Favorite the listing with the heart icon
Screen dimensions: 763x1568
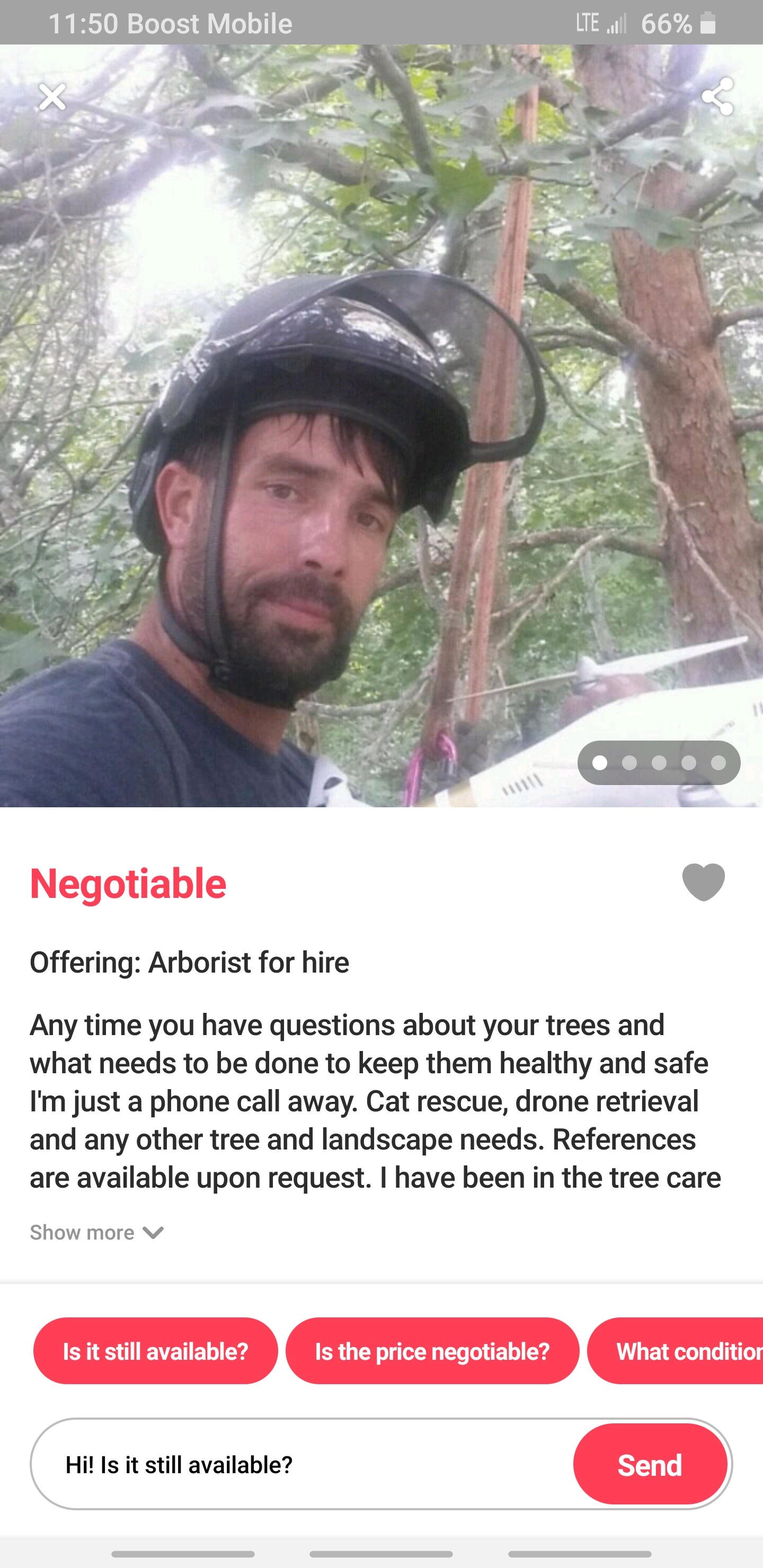[703, 881]
